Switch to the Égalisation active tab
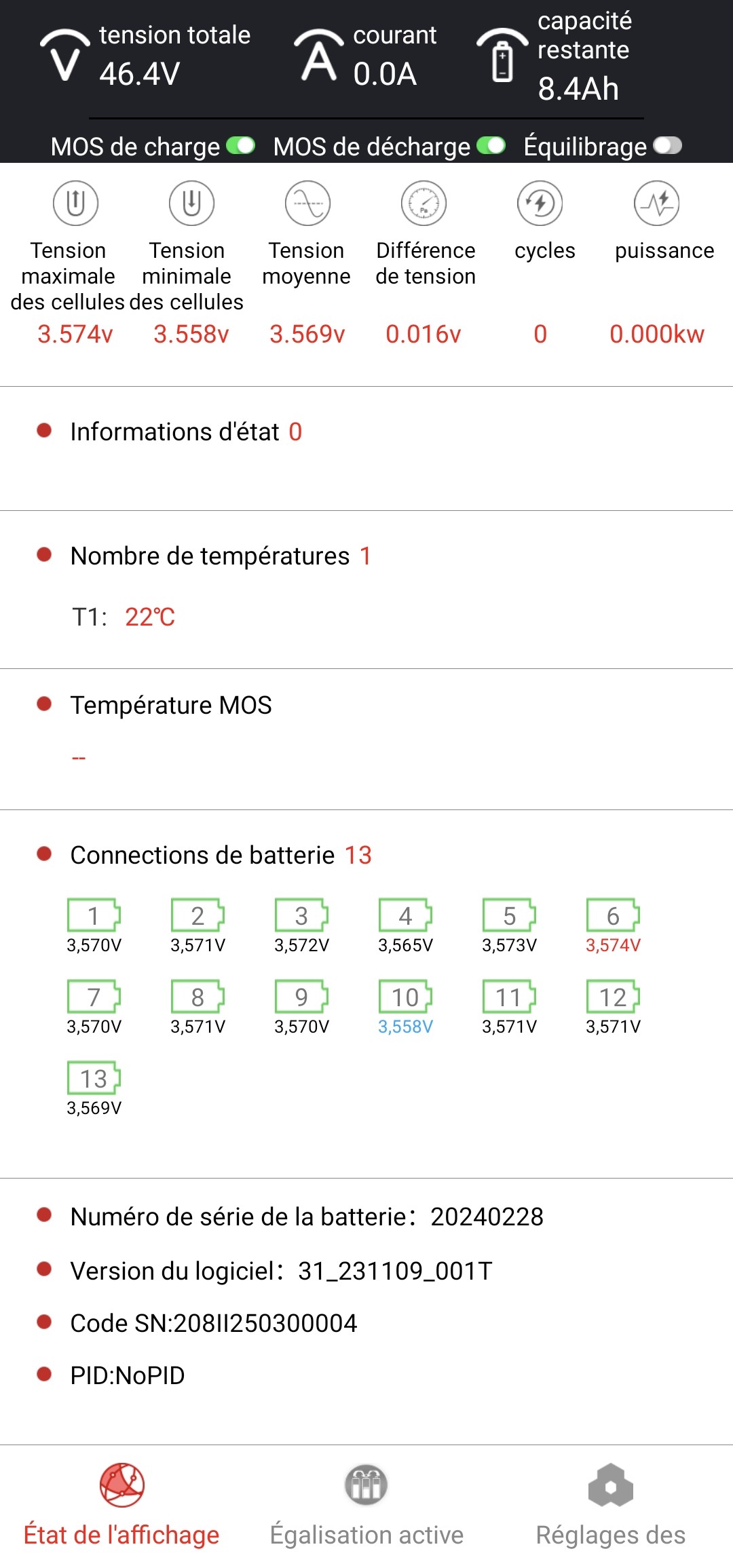Viewport: 733px width, 1568px height. point(366,1506)
